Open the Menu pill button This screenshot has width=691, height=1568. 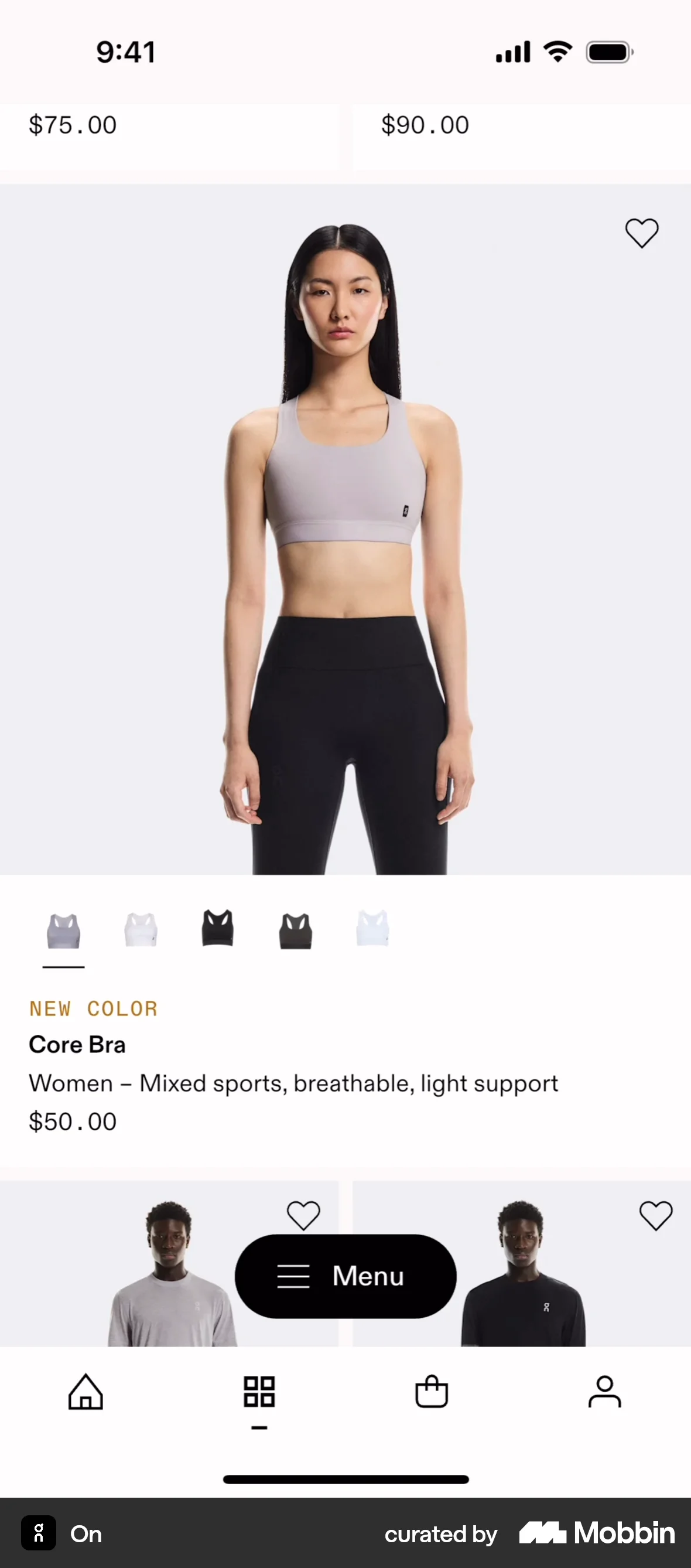point(345,1276)
